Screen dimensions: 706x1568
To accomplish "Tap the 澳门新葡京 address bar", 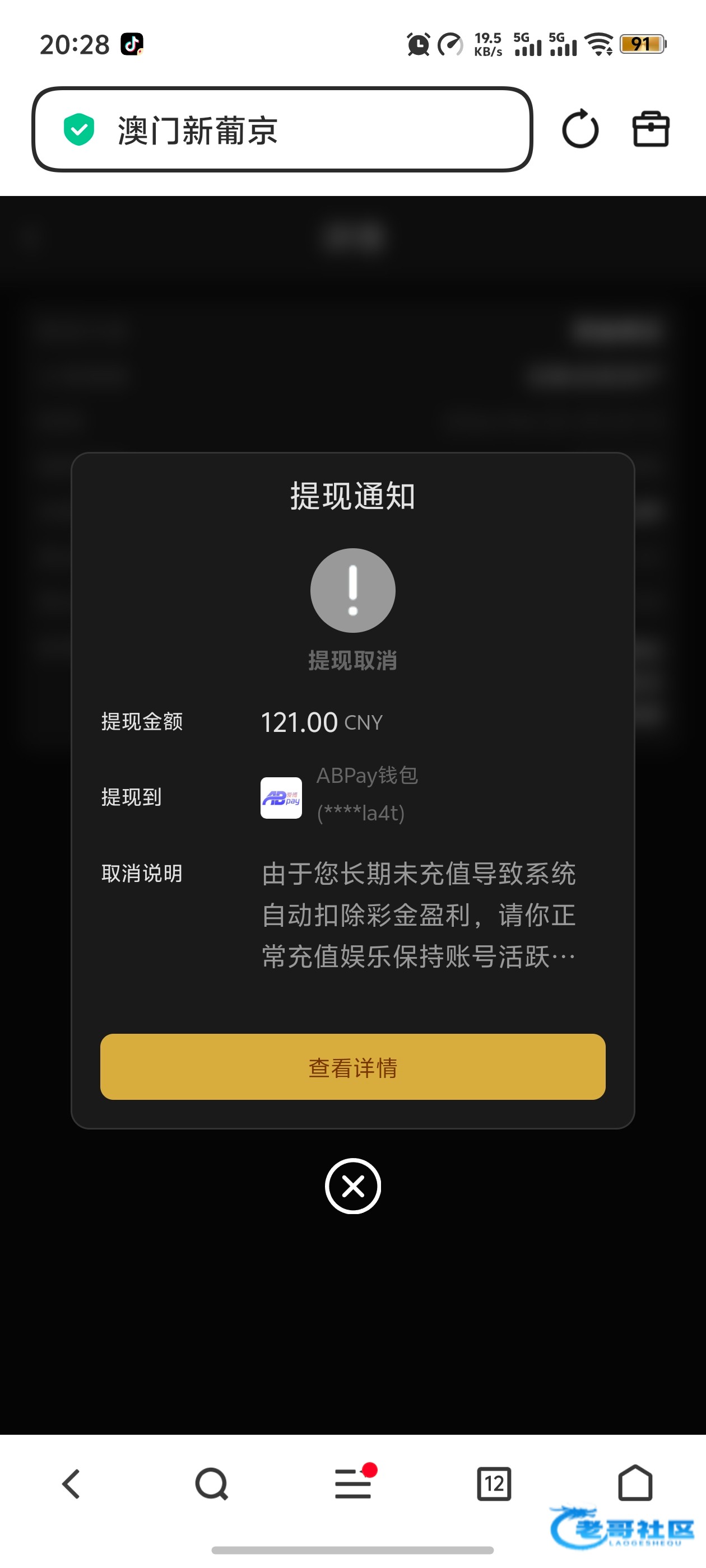I will click(282, 130).
